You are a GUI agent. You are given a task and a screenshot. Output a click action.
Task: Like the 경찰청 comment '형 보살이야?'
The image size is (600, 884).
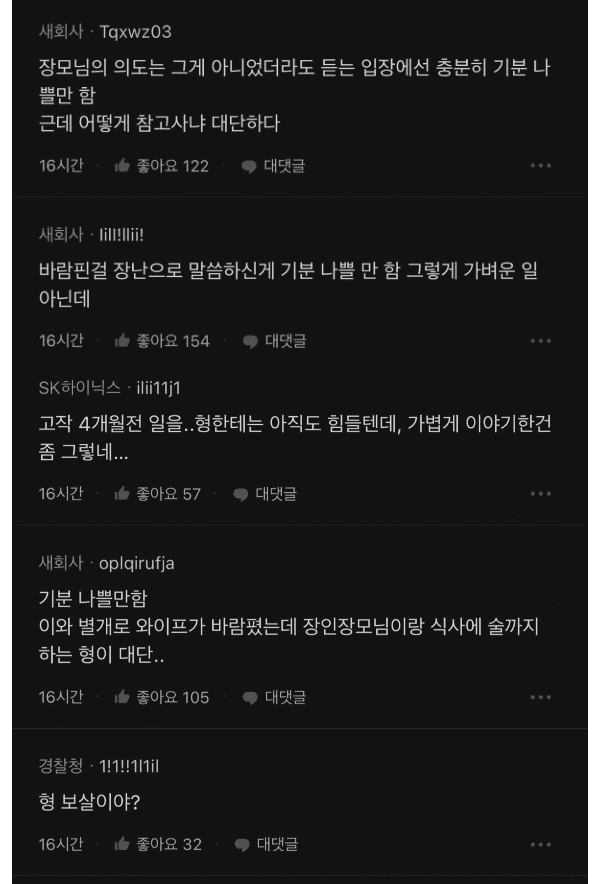tap(157, 845)
